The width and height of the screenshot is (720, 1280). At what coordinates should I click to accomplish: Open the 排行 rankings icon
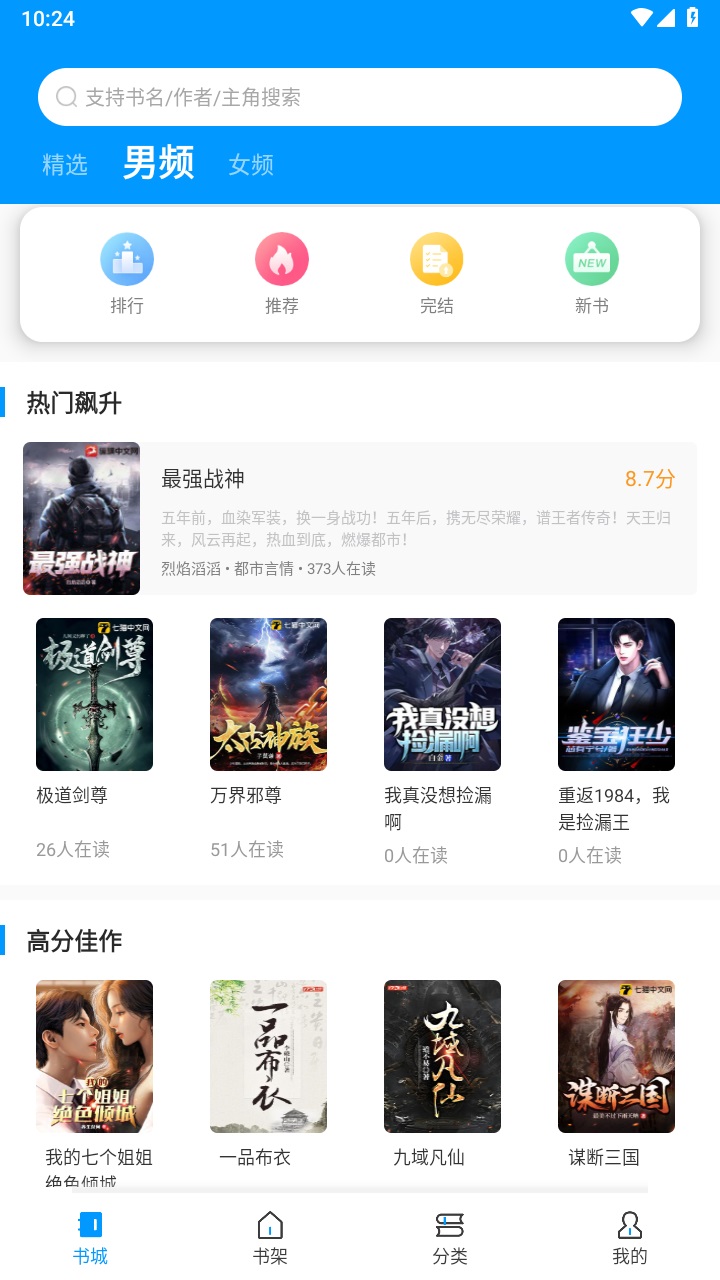tap(127, 258)
